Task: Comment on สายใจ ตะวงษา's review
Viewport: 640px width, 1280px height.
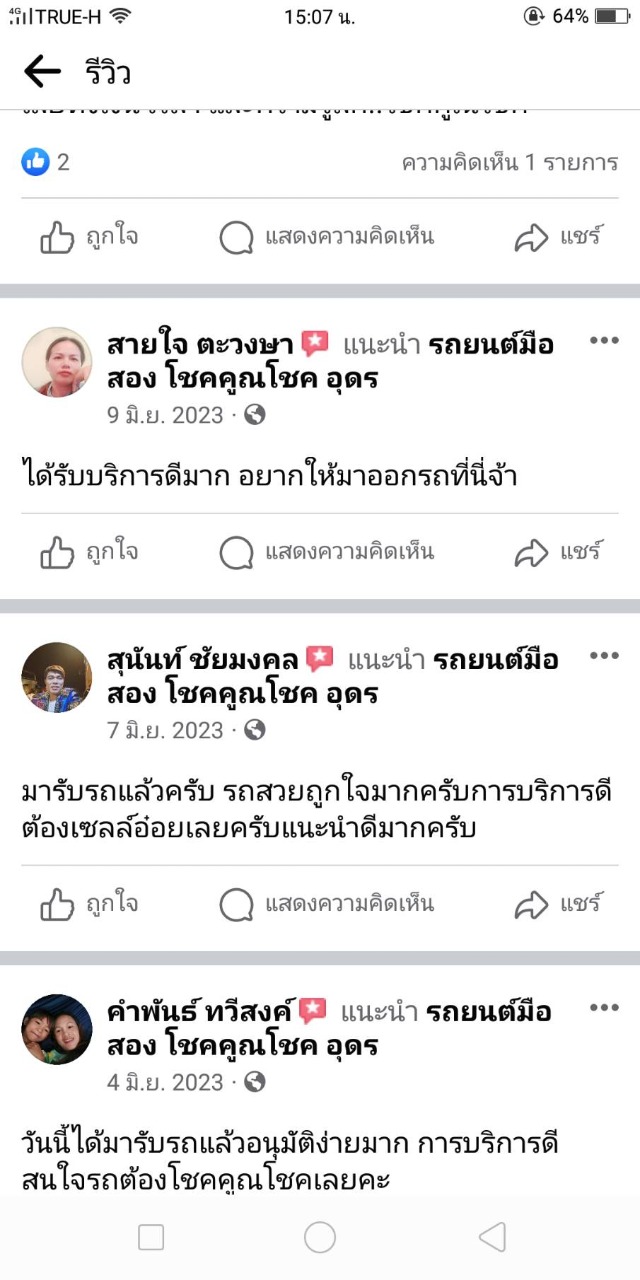Action: tap(326, 552)
